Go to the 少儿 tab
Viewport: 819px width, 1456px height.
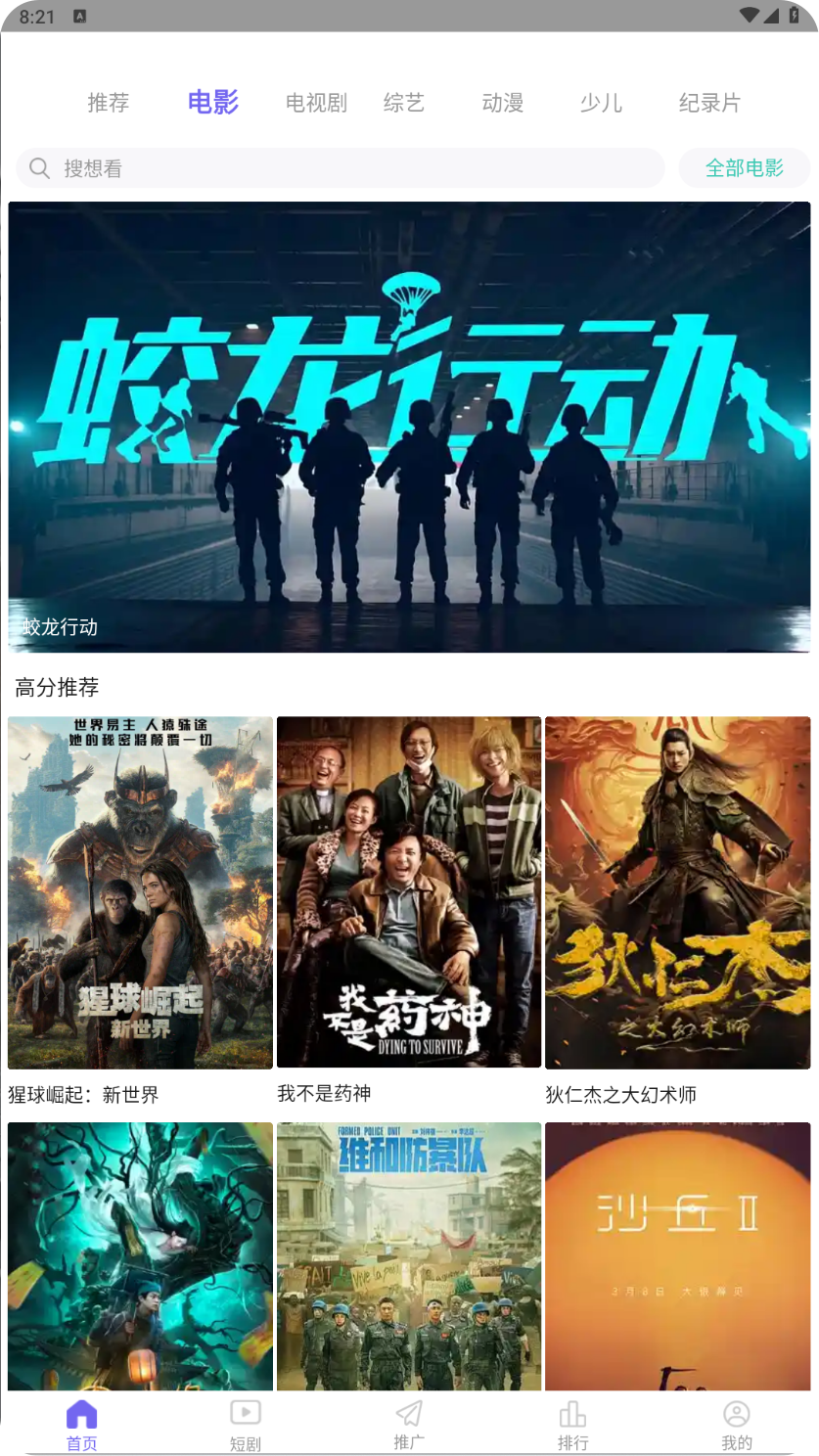click(x=601, y=103)
